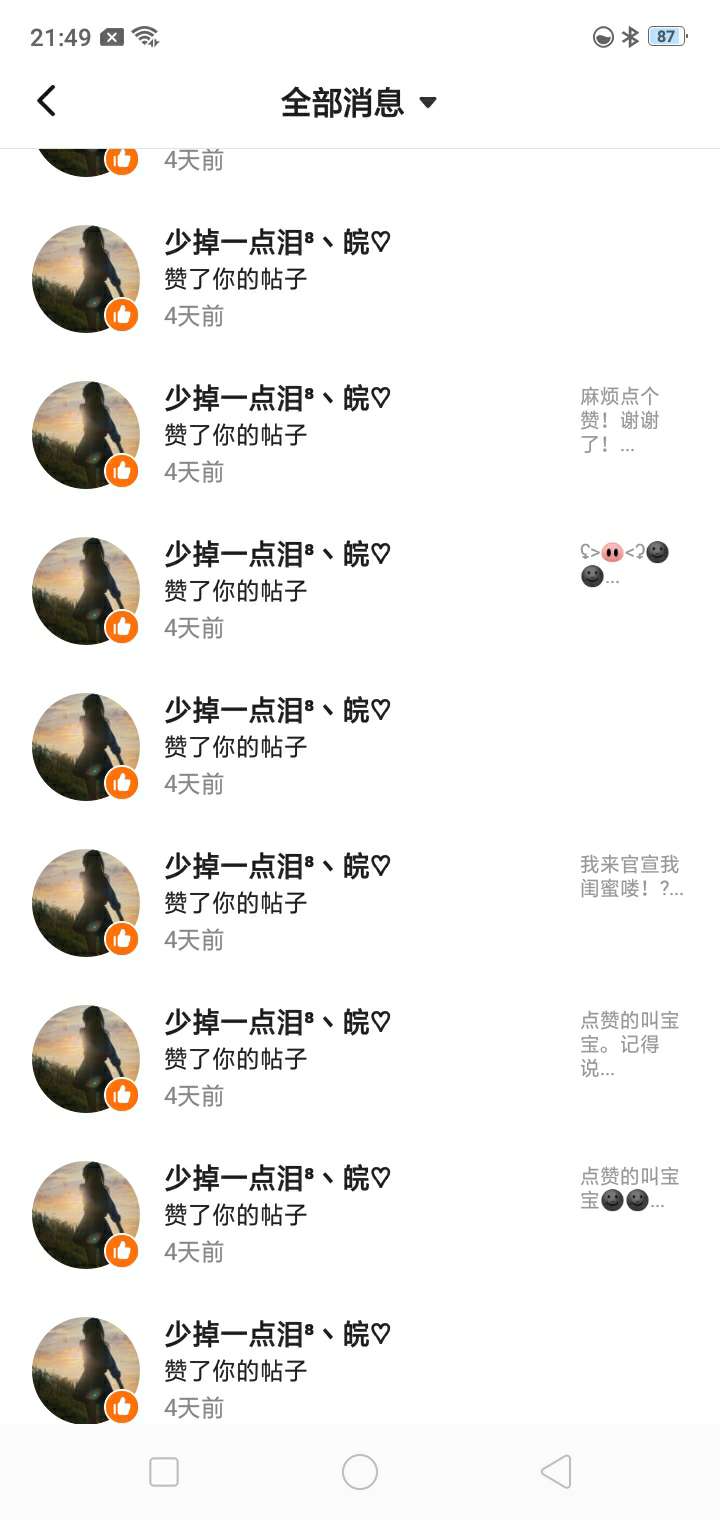The image size is (720, 1520).
Task: Open the system recent apps view
Action: pyautogui.click(x=164, y=1472)
